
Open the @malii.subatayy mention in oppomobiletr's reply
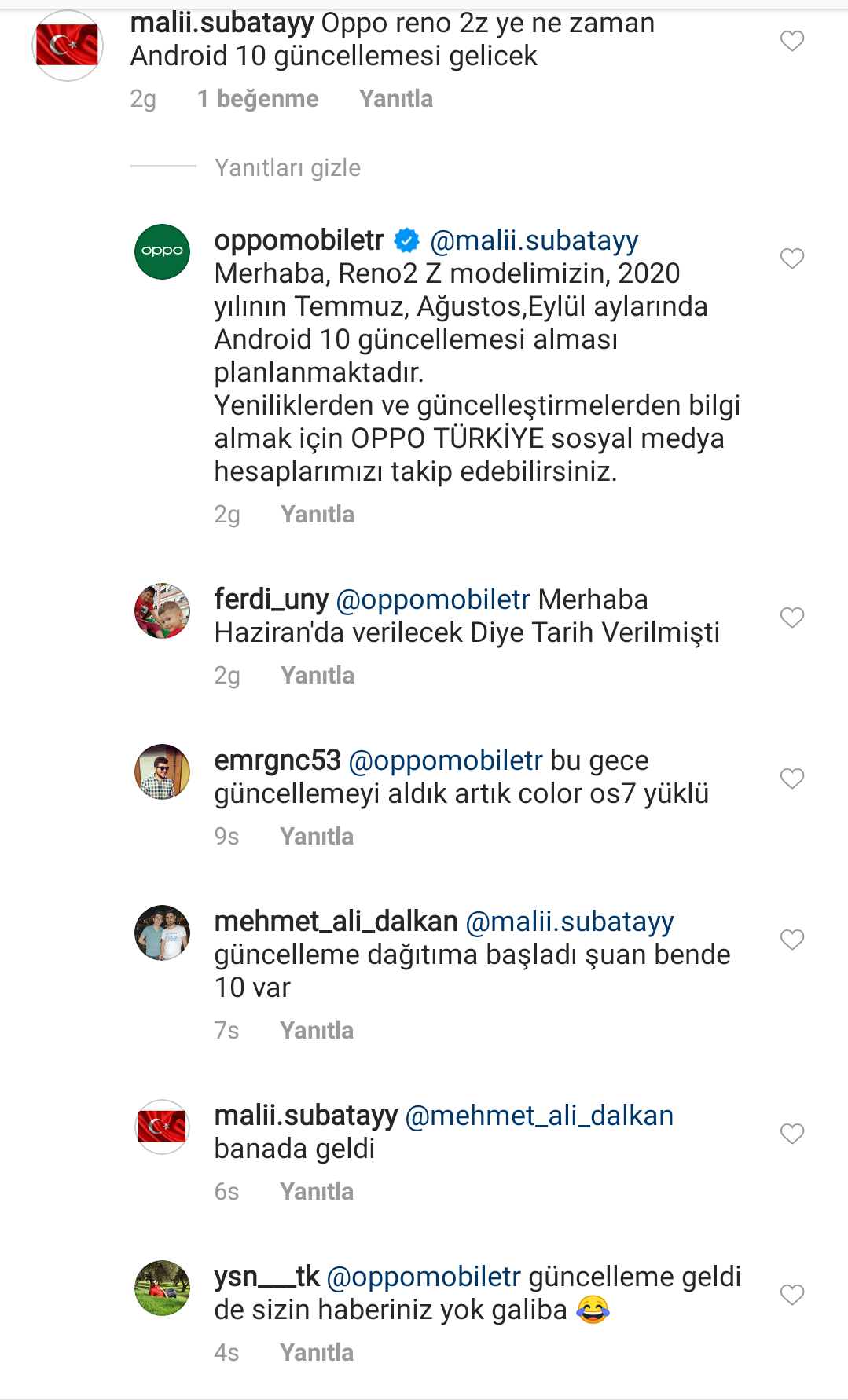[534, 240]
